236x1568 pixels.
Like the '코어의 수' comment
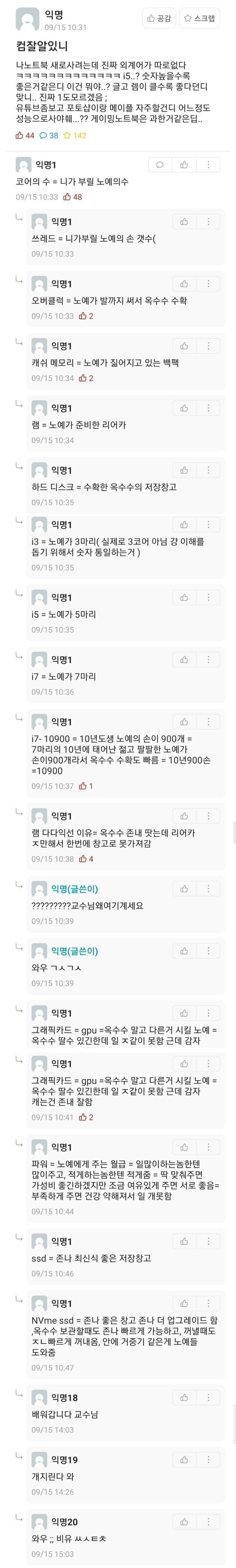(x=184, y=164)
